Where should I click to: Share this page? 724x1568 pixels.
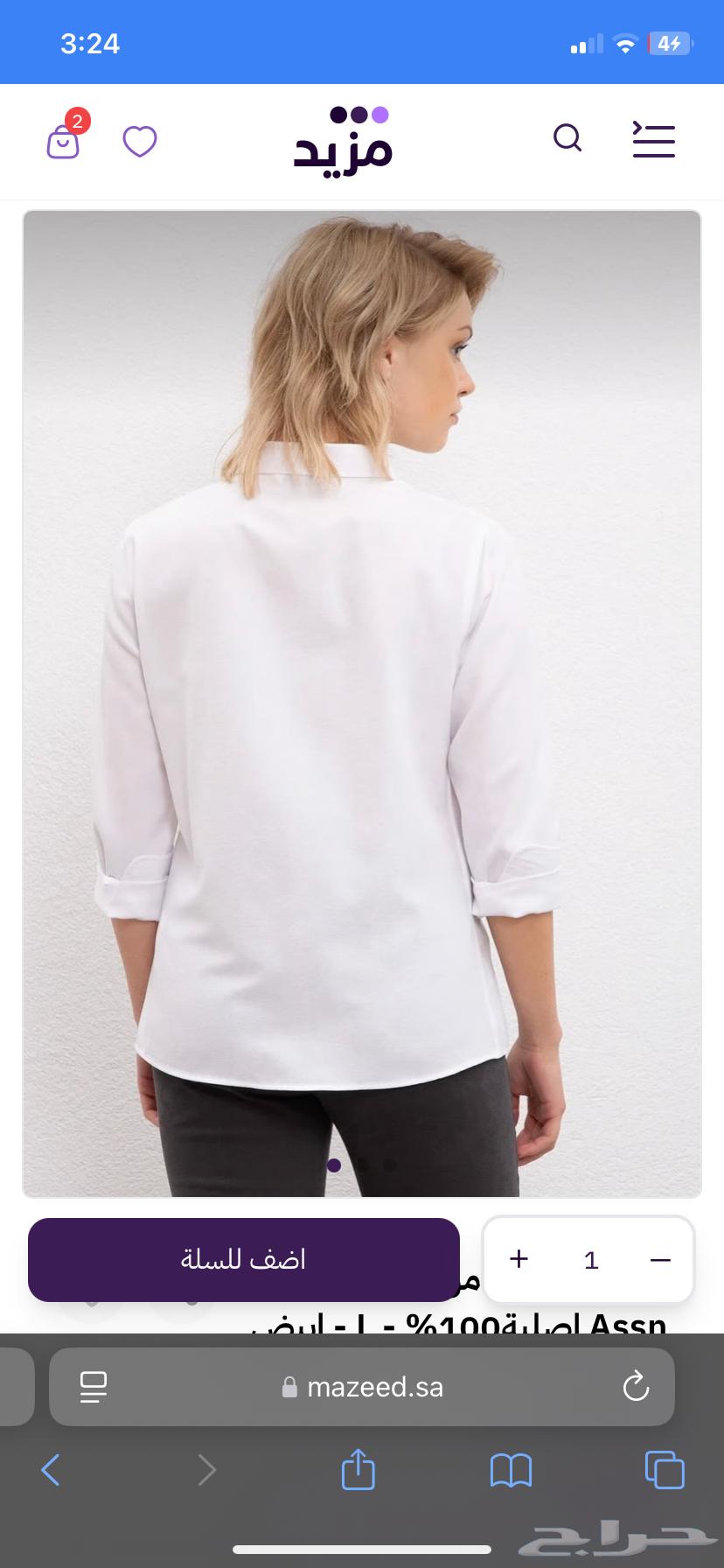point(358,1470)
